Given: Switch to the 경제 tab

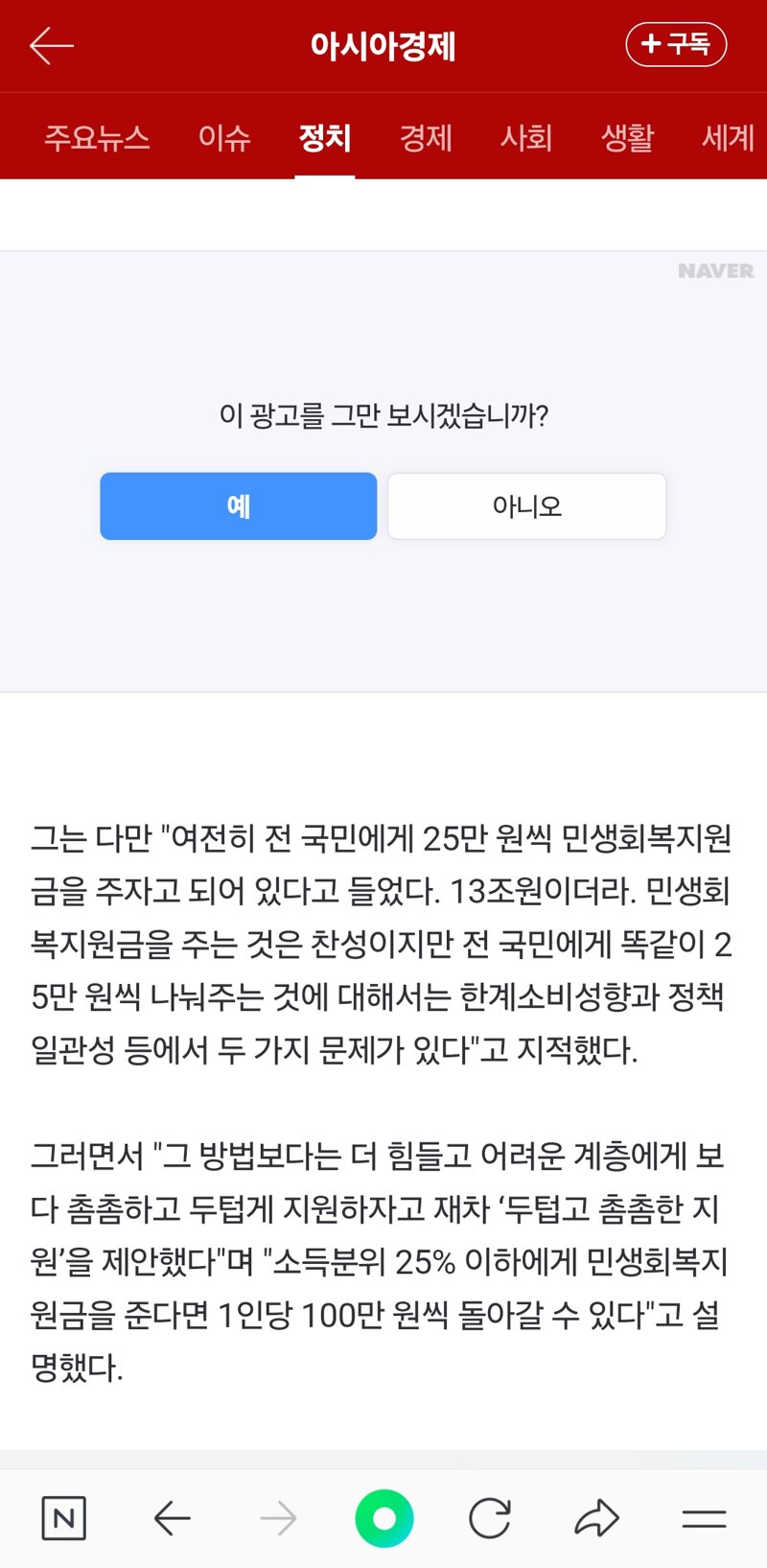Looking at the screenshot, I should [426, 138].
